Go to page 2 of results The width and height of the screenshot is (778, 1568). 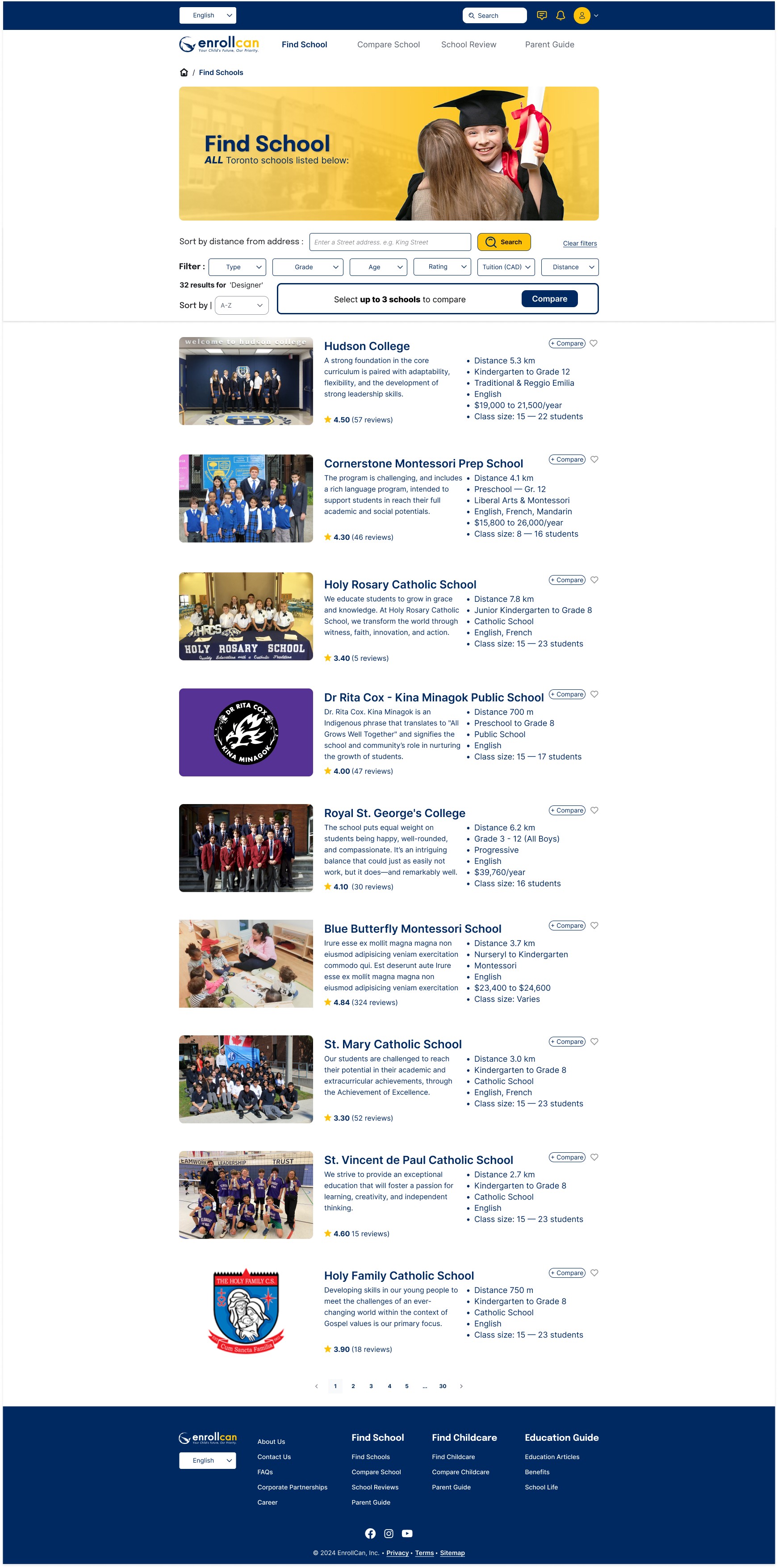353,1386
